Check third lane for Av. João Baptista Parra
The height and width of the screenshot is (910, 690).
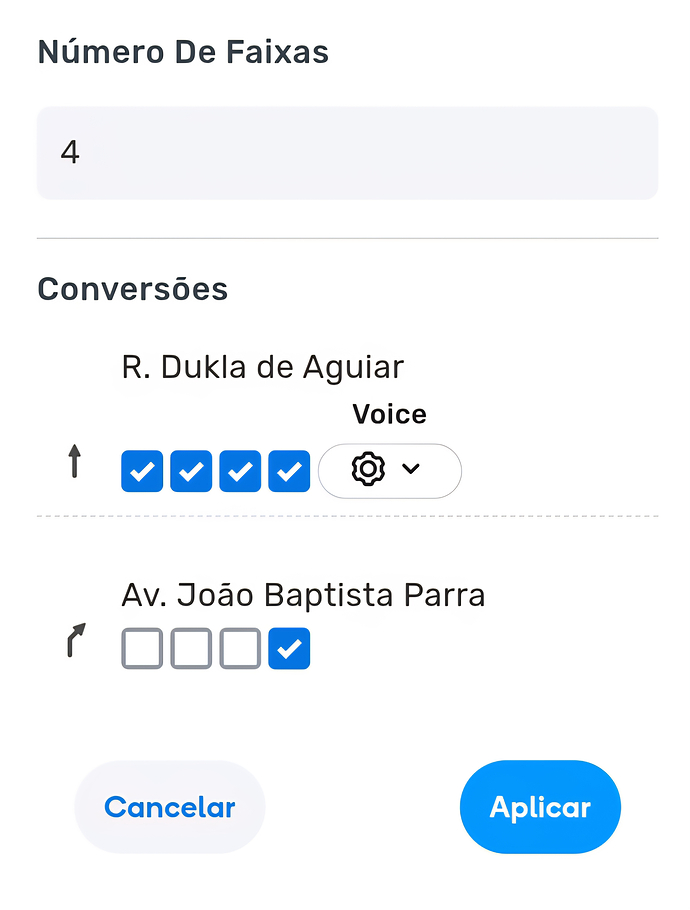[x=240, y=649]
